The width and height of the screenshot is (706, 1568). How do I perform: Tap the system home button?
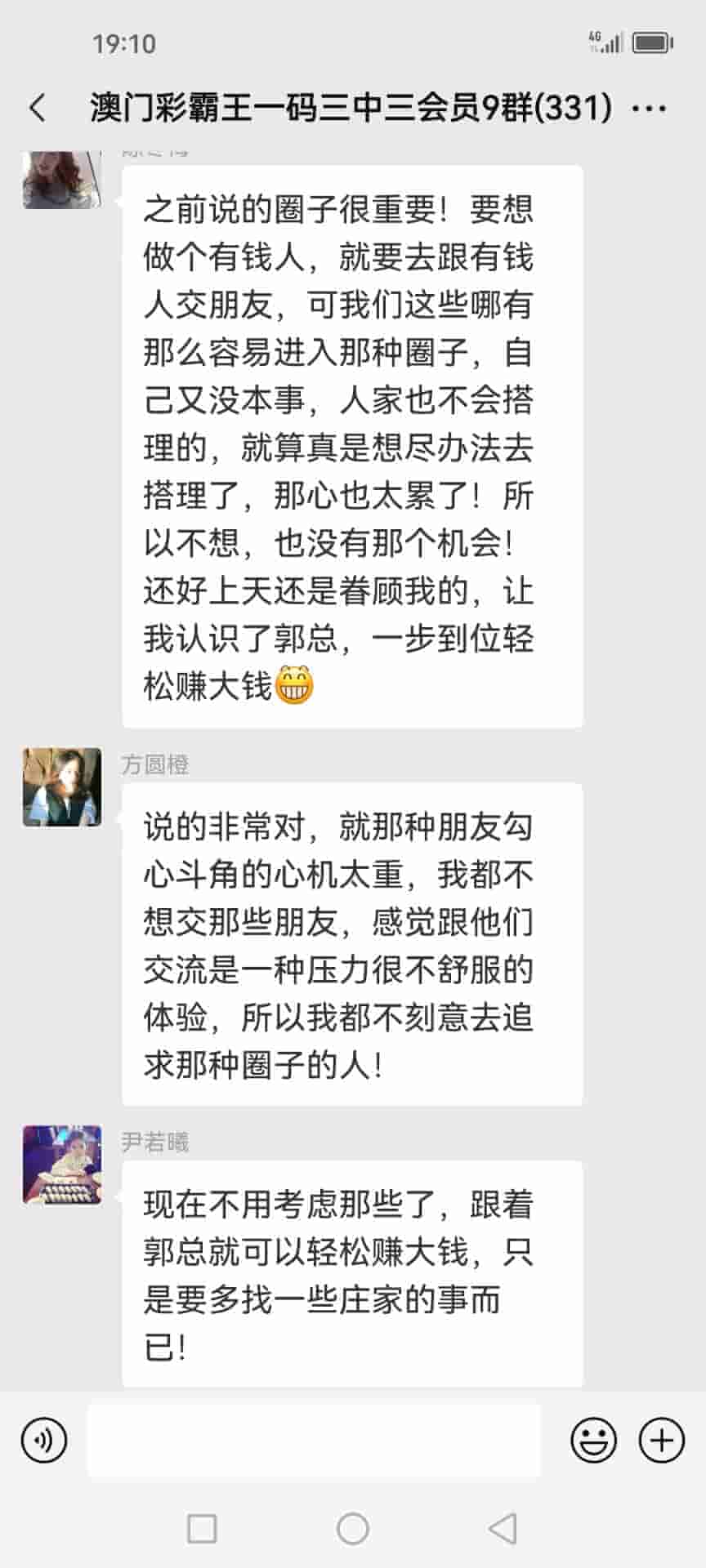(353, 1529)
